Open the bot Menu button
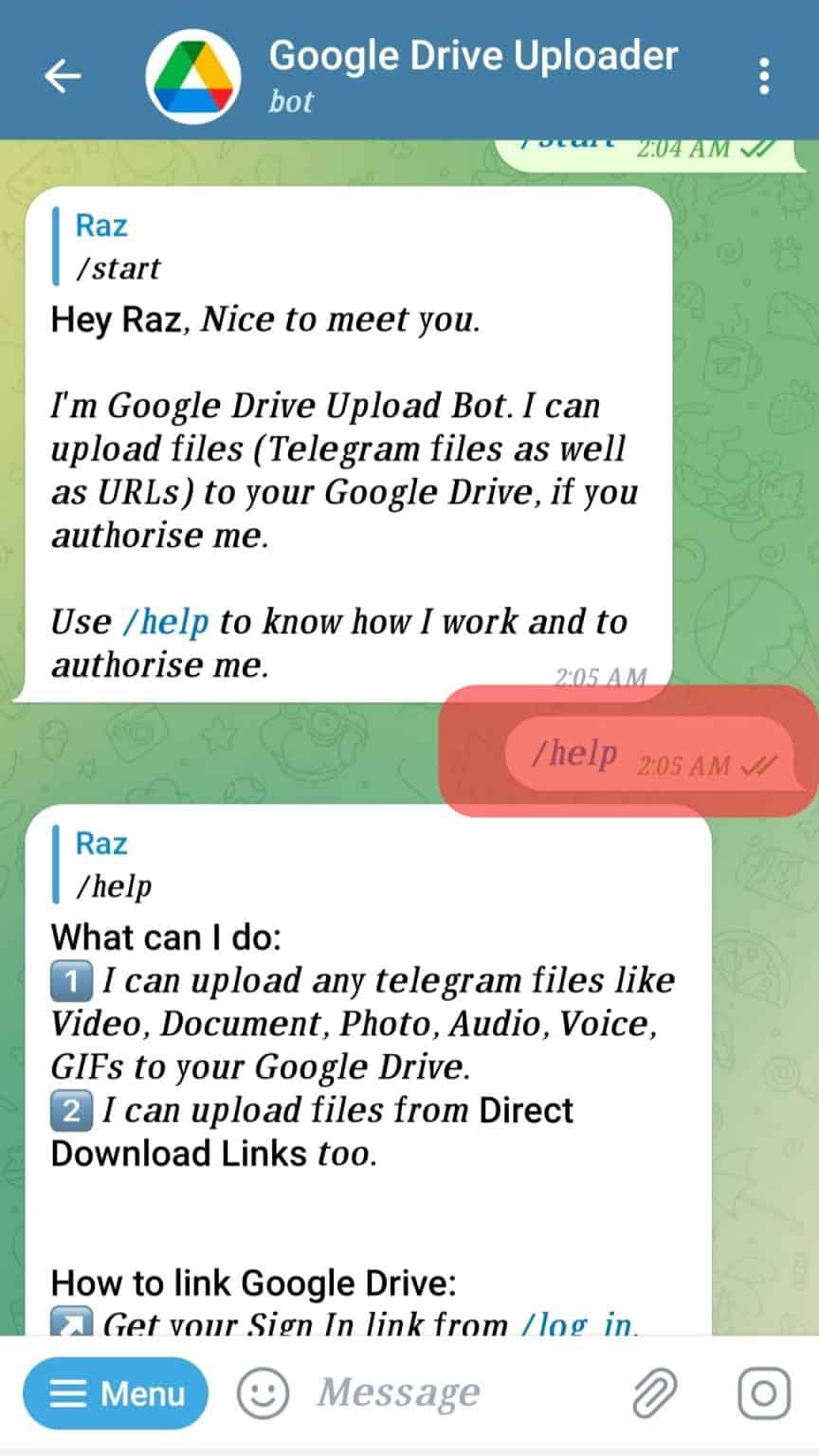 coord(115,1393)
